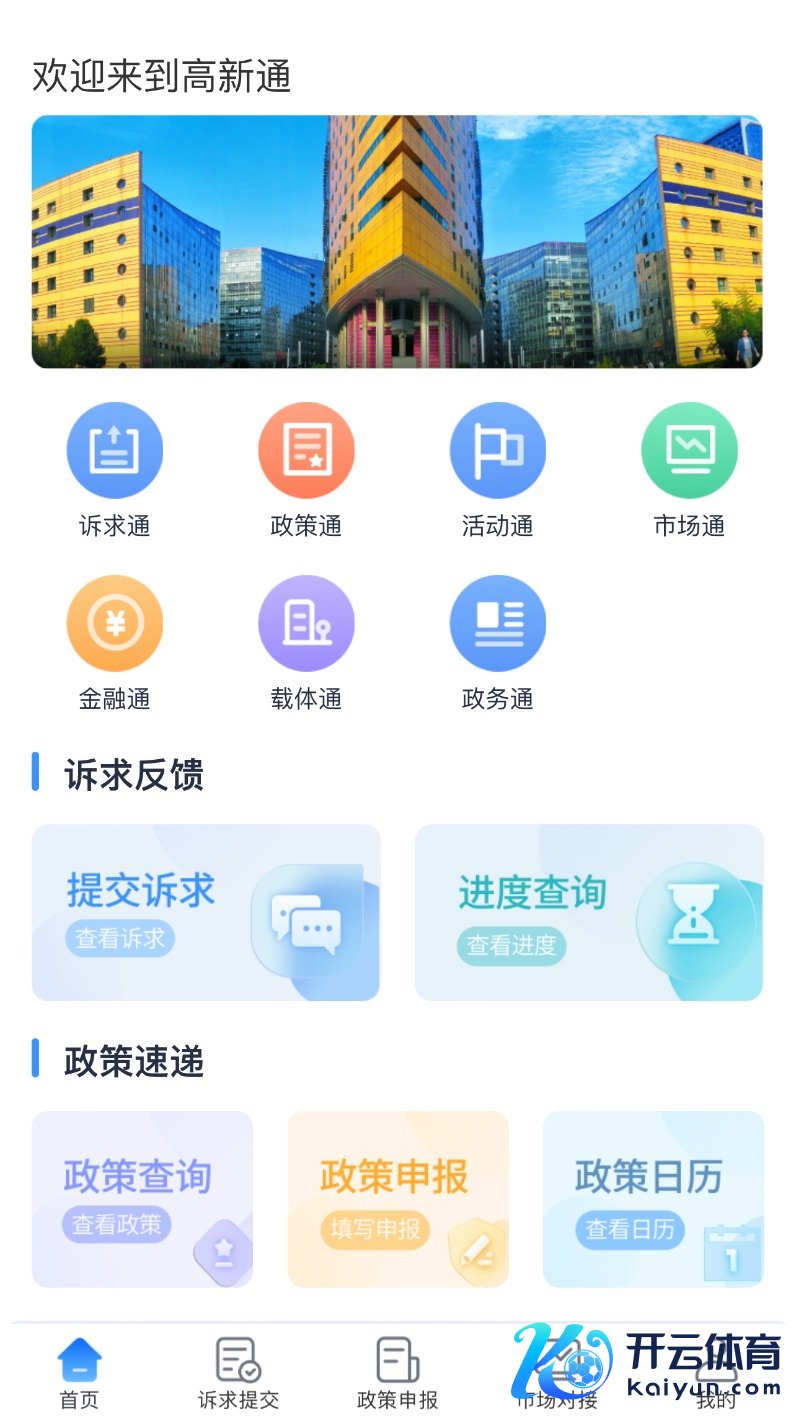Go to 金融通 services
Screen dimensions: 796x1421
pos(114,624)
